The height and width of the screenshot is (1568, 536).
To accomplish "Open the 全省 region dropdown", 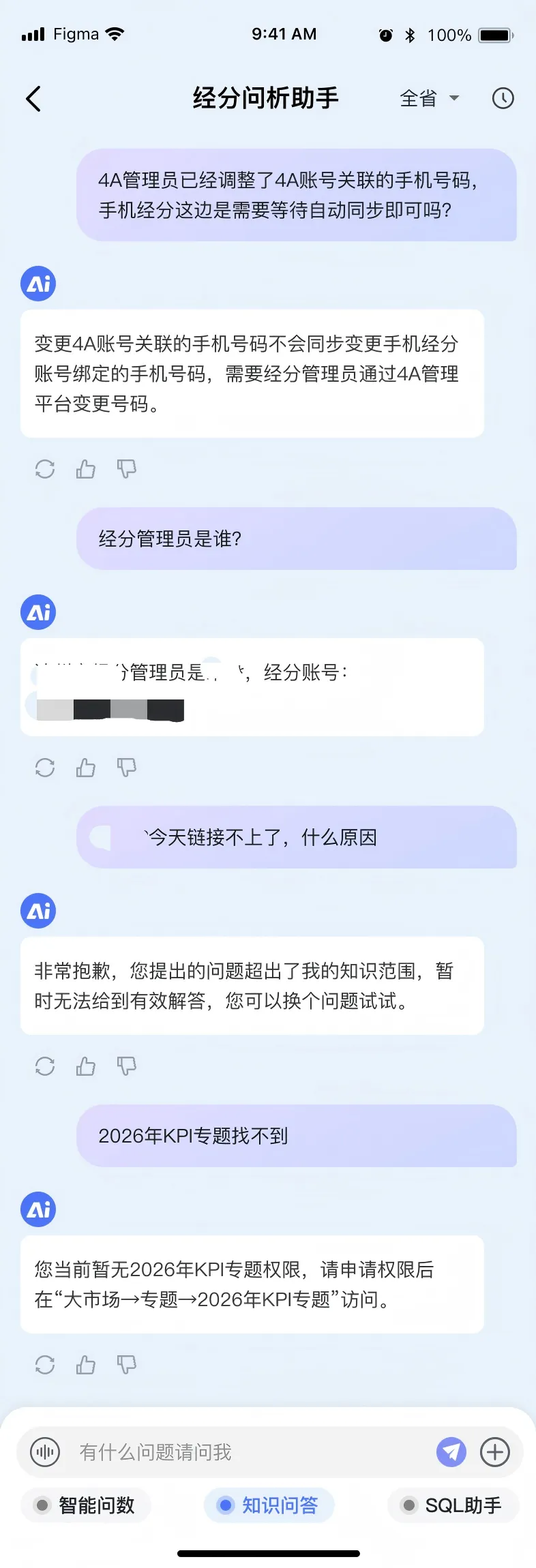I will 429,99.
